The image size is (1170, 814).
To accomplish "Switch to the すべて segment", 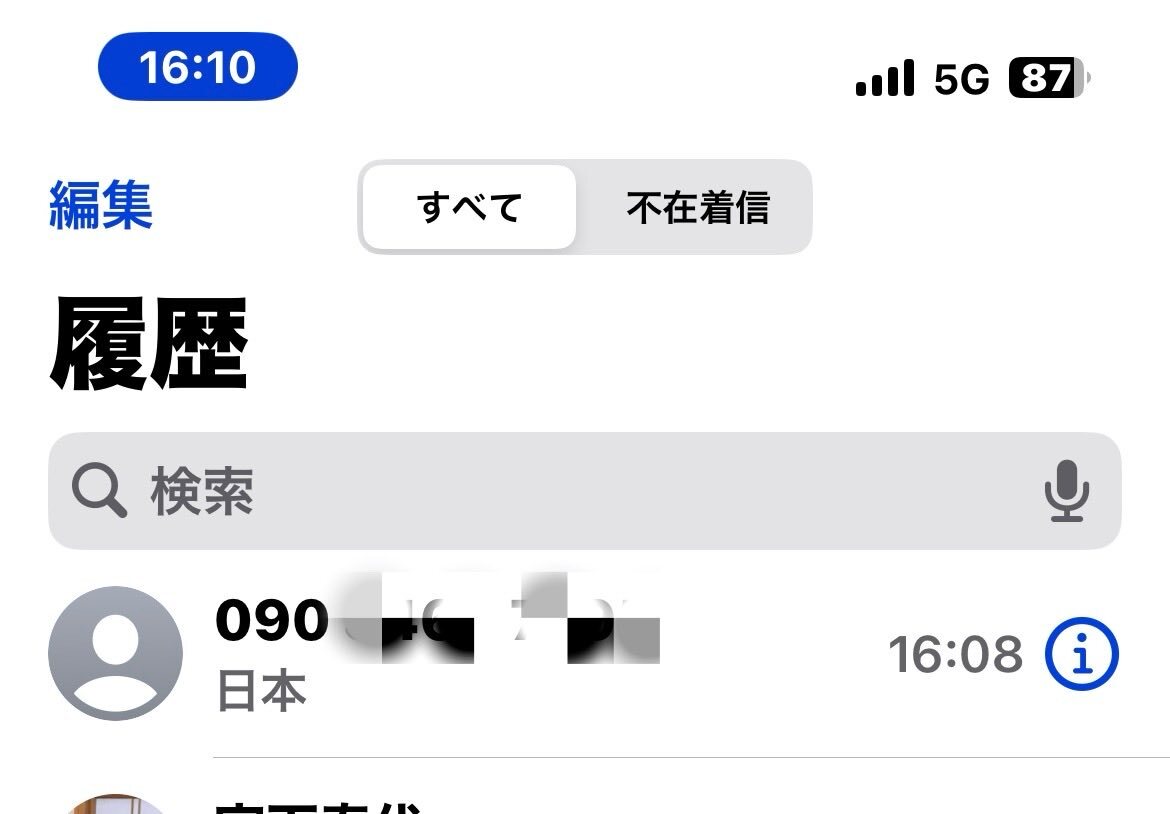I will tap(469, 207).
